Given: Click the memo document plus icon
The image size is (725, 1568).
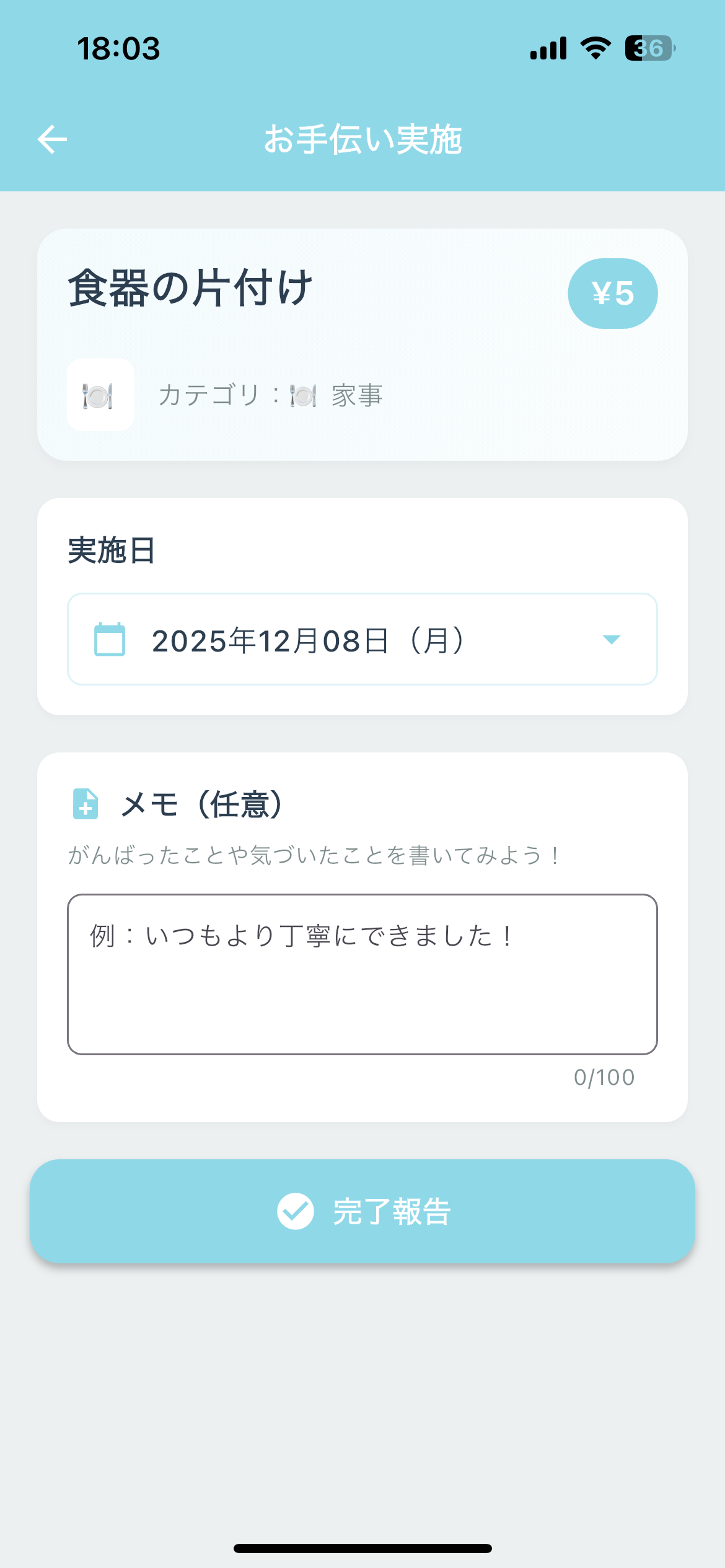Looking at the screenshot, I should (85, 805).
